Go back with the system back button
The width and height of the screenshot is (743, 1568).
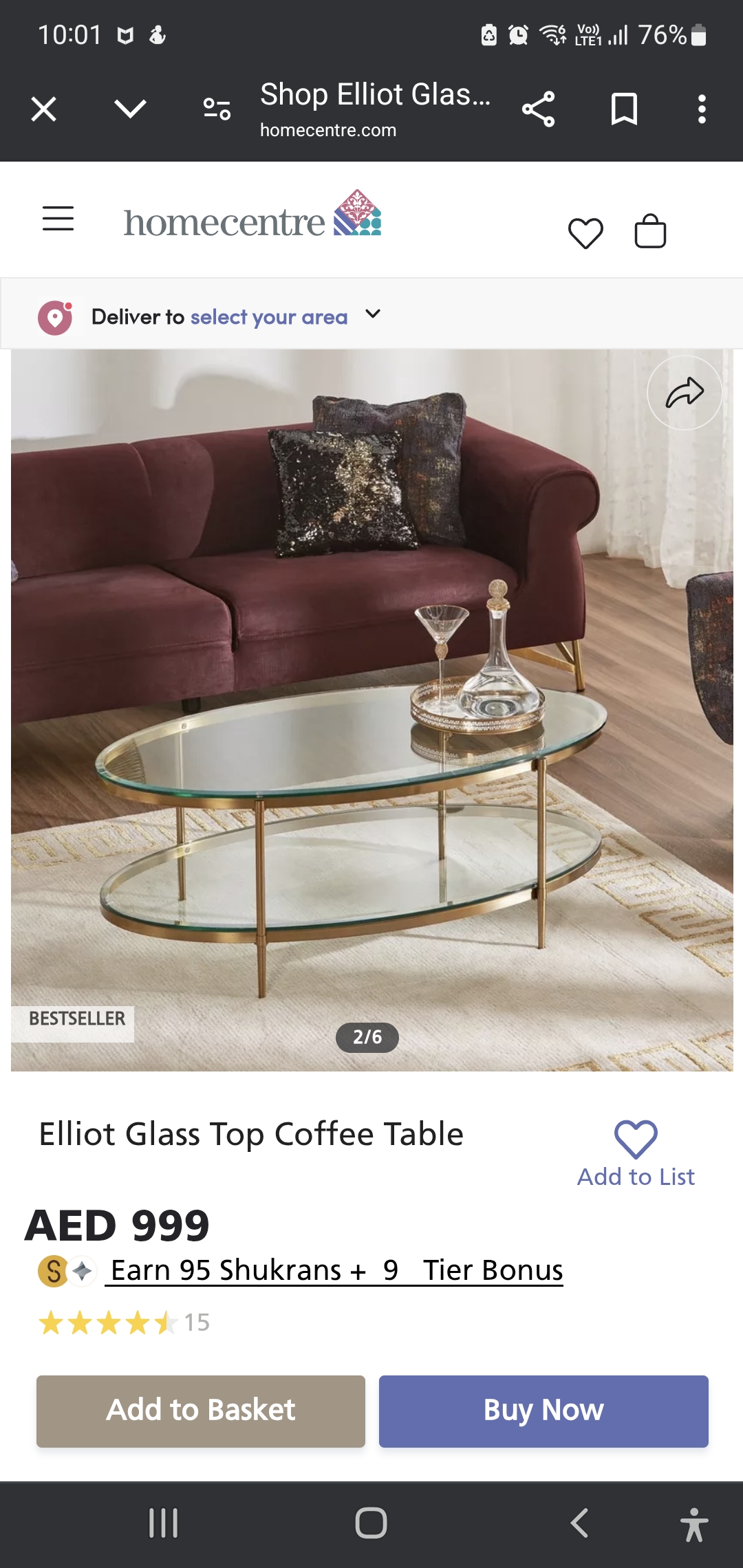click(579, 1523)
